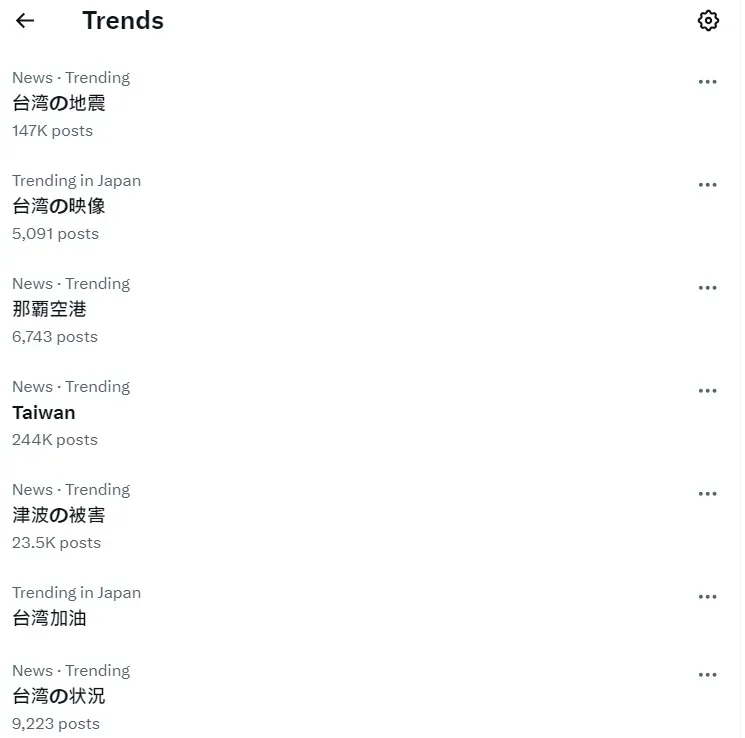Image resolution: width=745 pixels, height=738 pixels.
Task: Open more options for 台湾の地震
Action: (708, 82)
